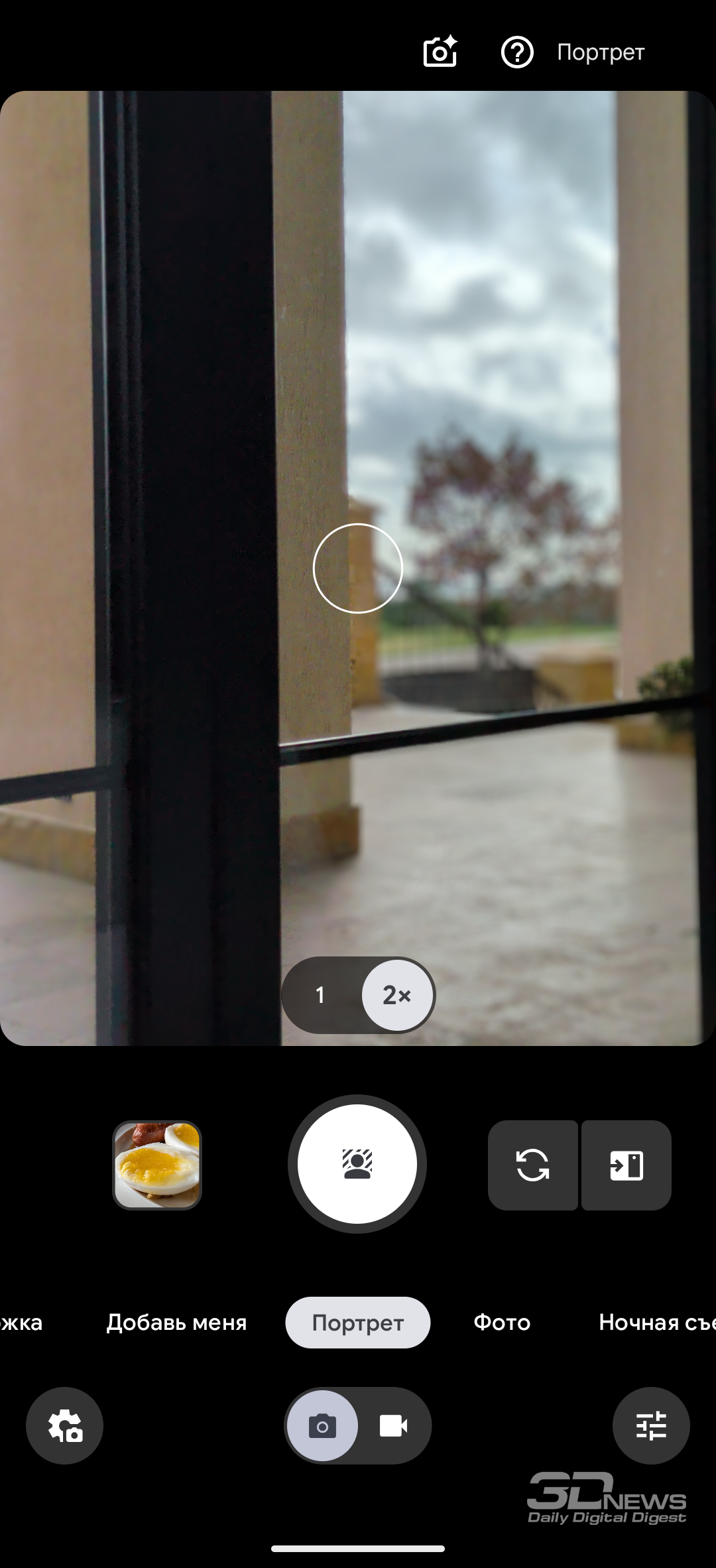Take a portrait photo with shutter

[x=357, y=1164]
